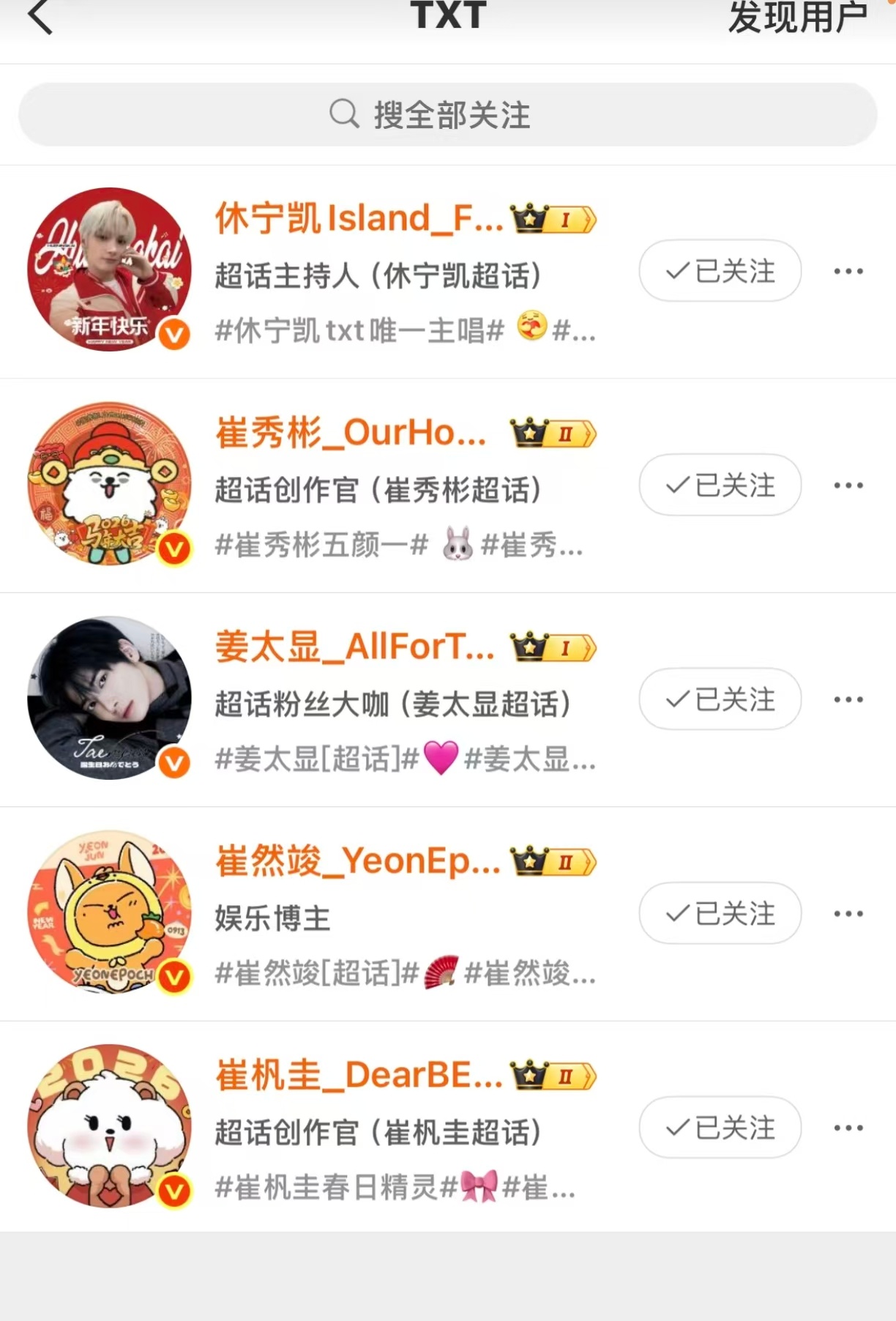Click the magnifier icon in the search bar
This screenshot has height=1321, width=896.
(345, 114)
